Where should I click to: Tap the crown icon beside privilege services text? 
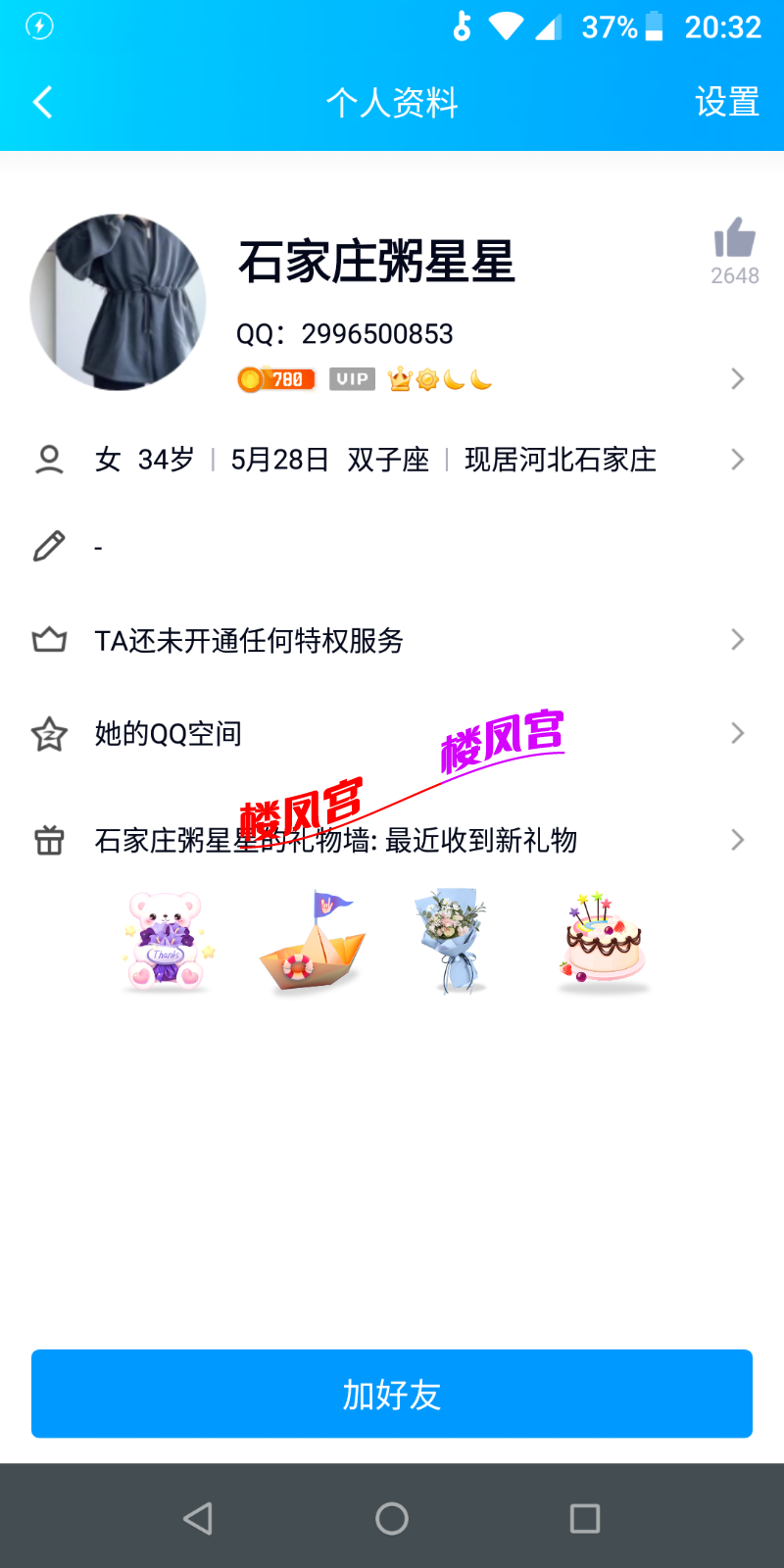point(49,639)
